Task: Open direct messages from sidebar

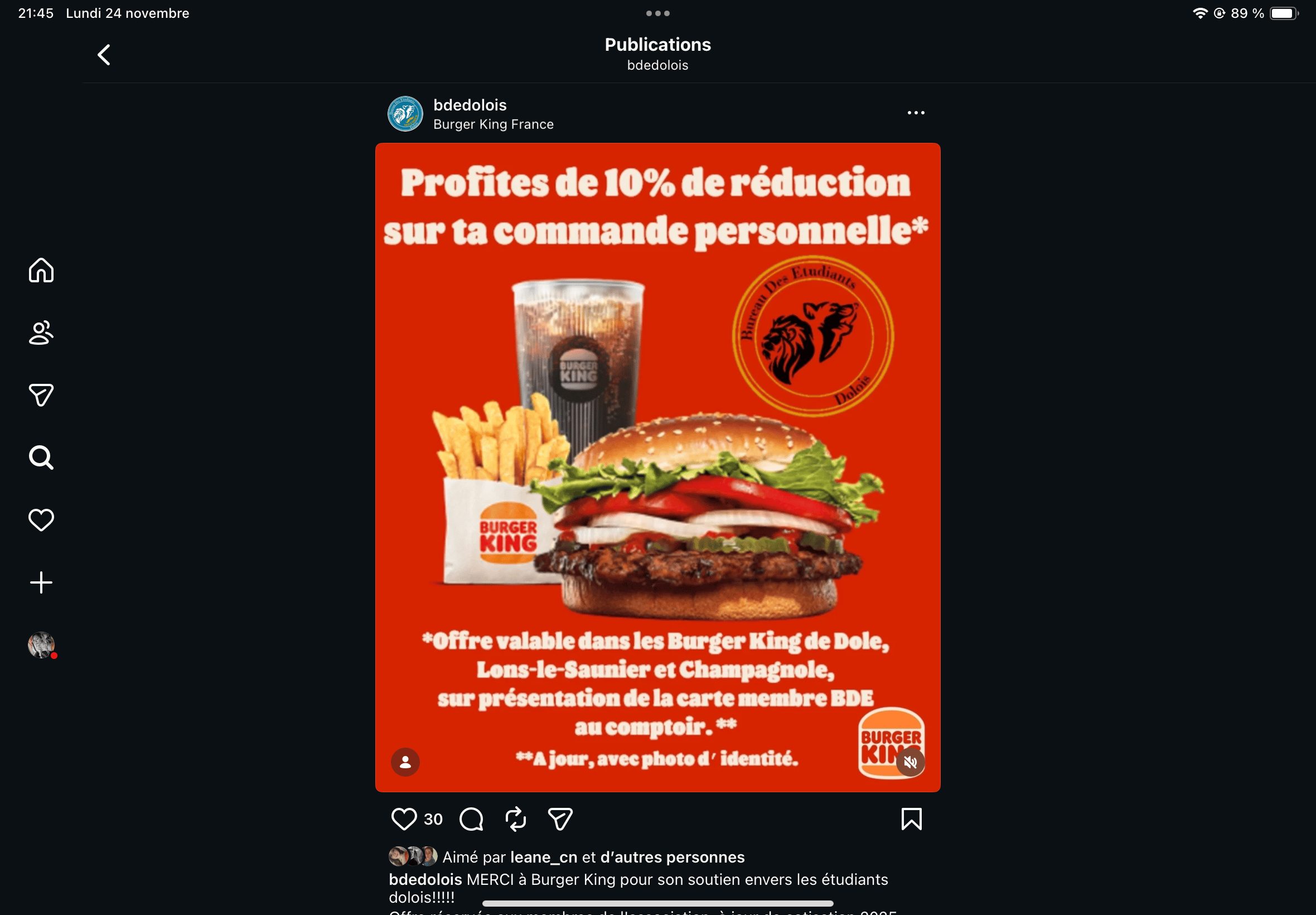Action: tap(41, 395)
